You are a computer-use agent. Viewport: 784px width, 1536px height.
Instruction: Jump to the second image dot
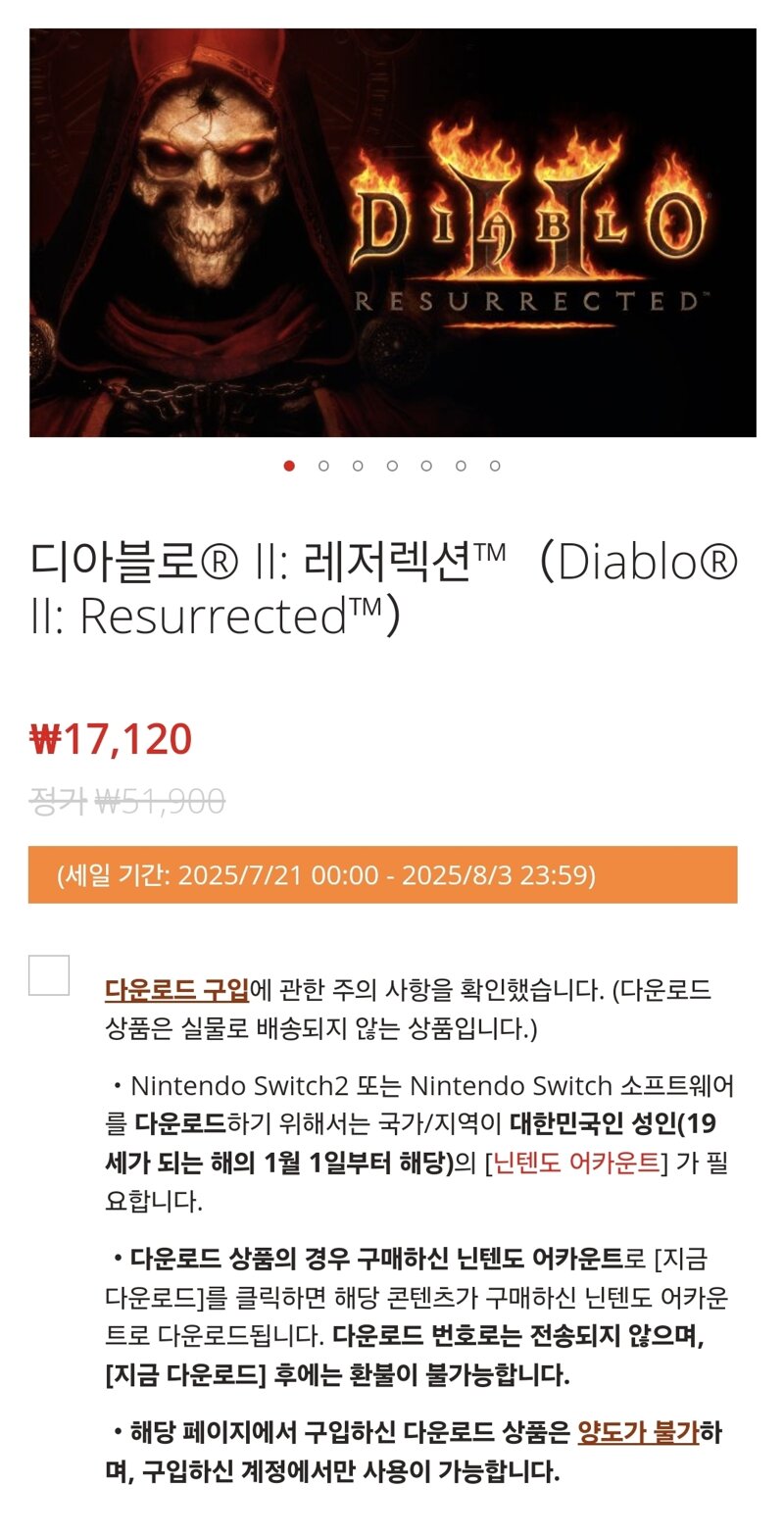323,466
